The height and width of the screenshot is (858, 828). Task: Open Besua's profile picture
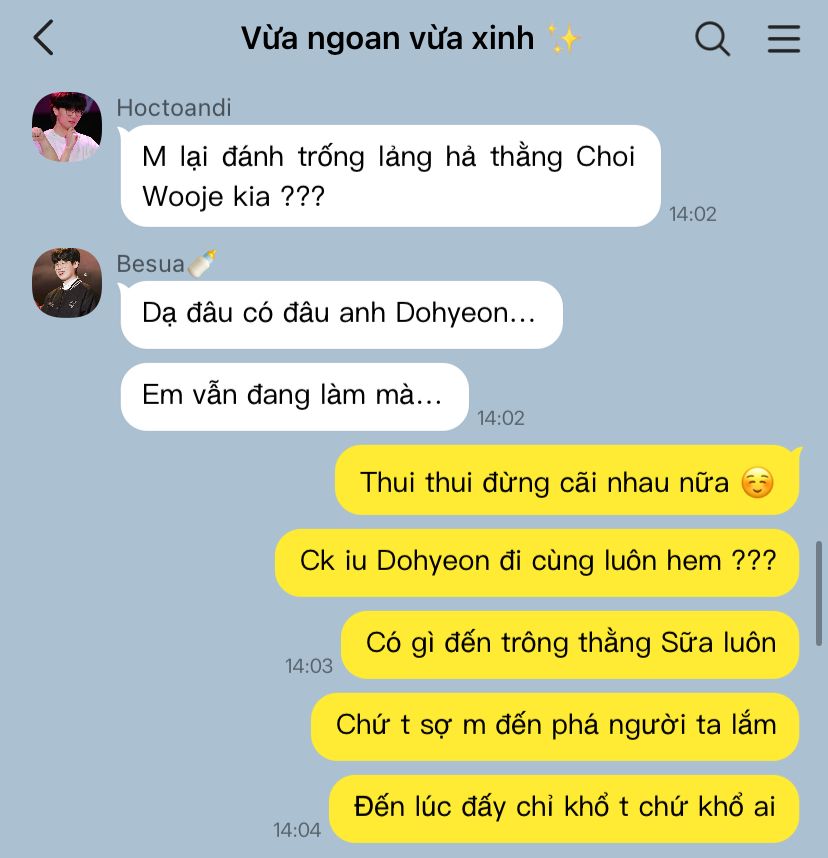click(x=67, y=282)
